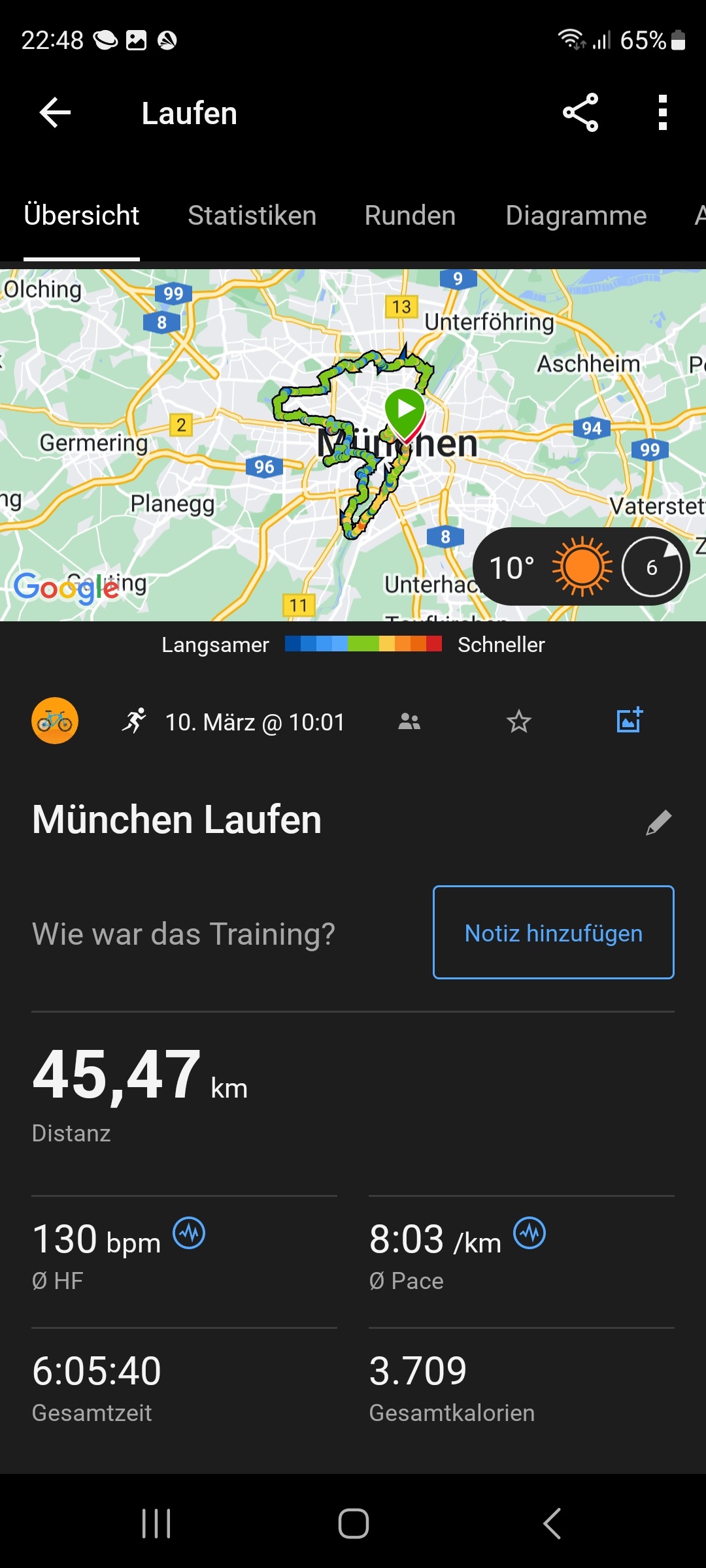
Task: Add a photo to this activity
Action: (x=630, y=720)
